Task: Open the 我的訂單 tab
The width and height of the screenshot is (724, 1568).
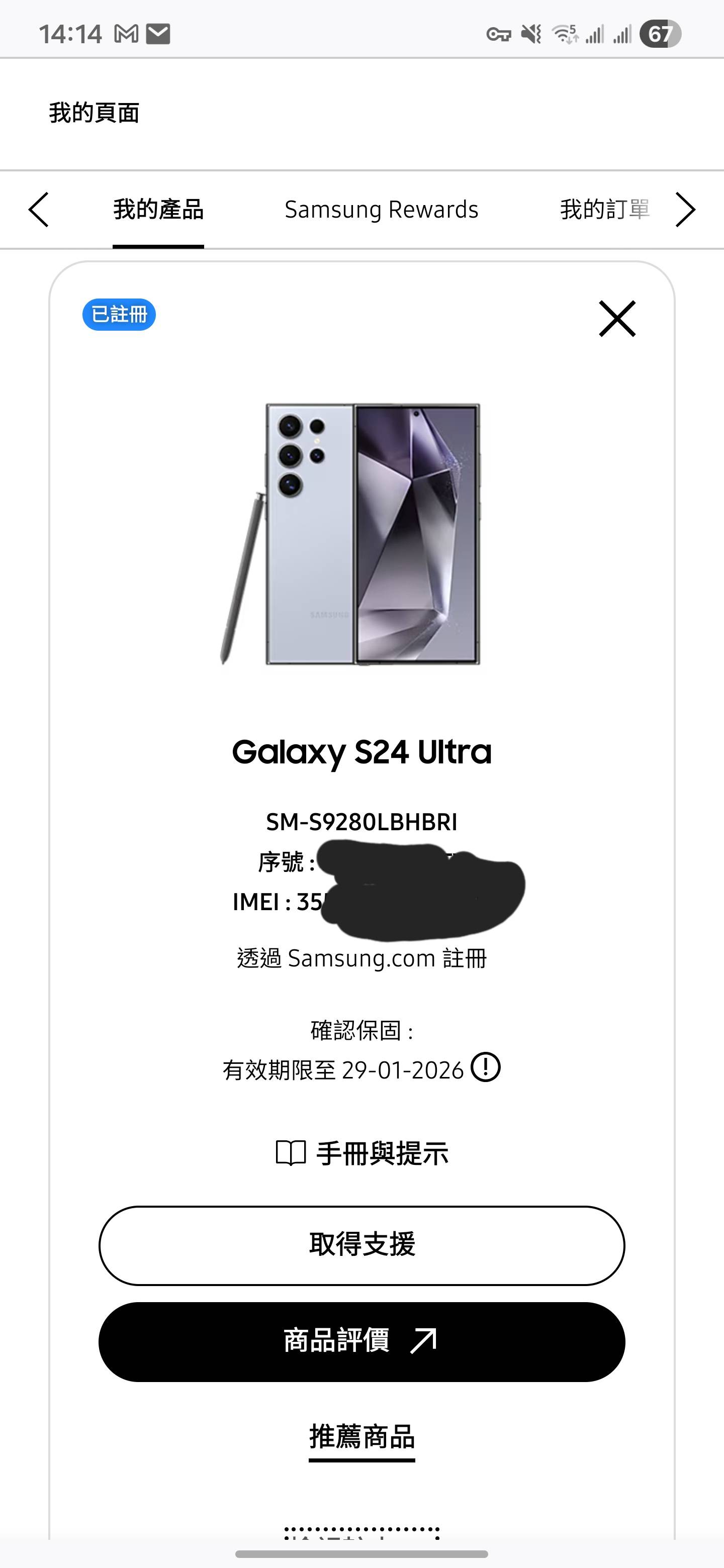Action: point(604,210)
